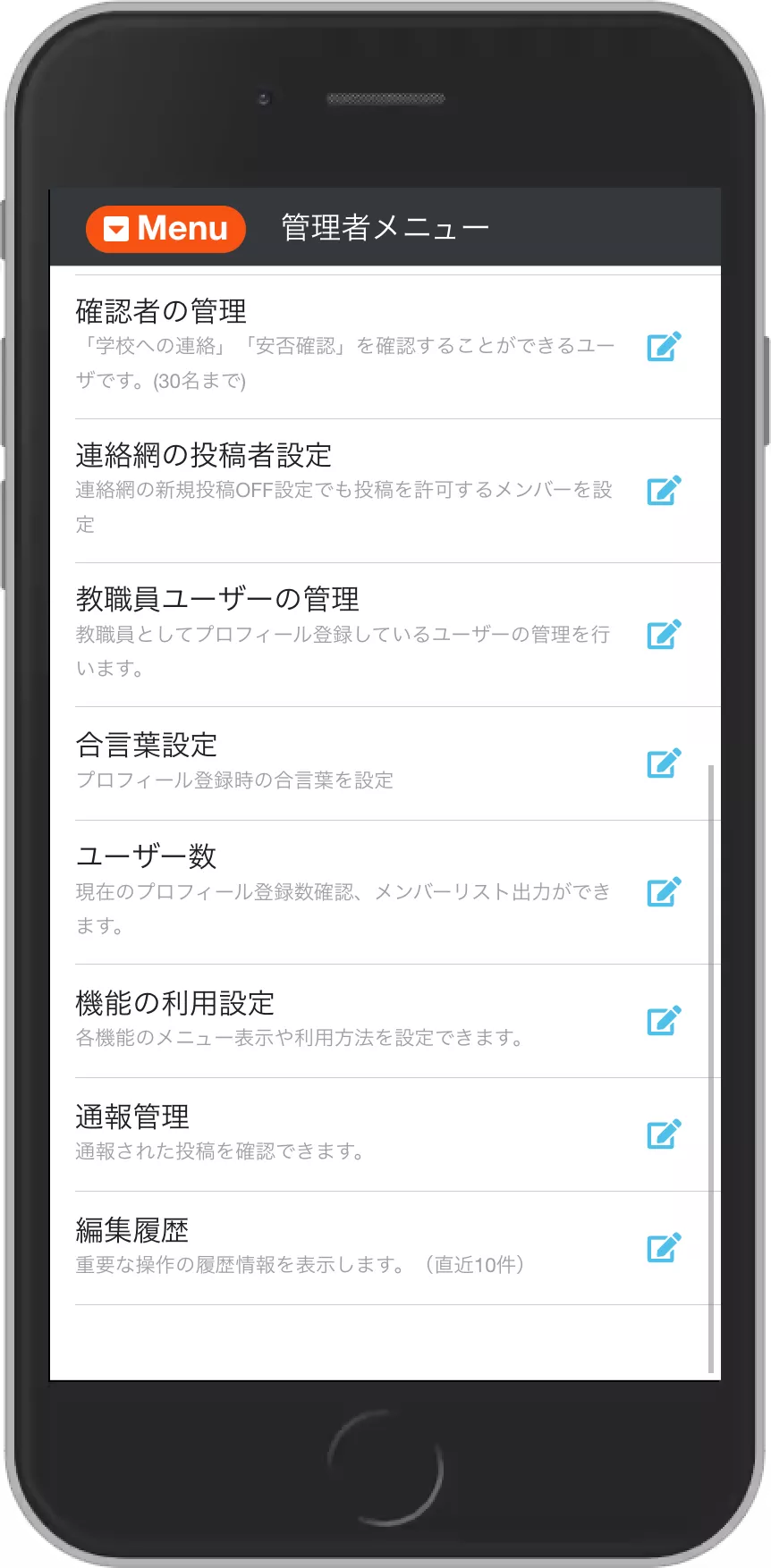Click the pencil icon beside 編集履歴
Screen dimensions: 771x1568
click(663, 1247)
